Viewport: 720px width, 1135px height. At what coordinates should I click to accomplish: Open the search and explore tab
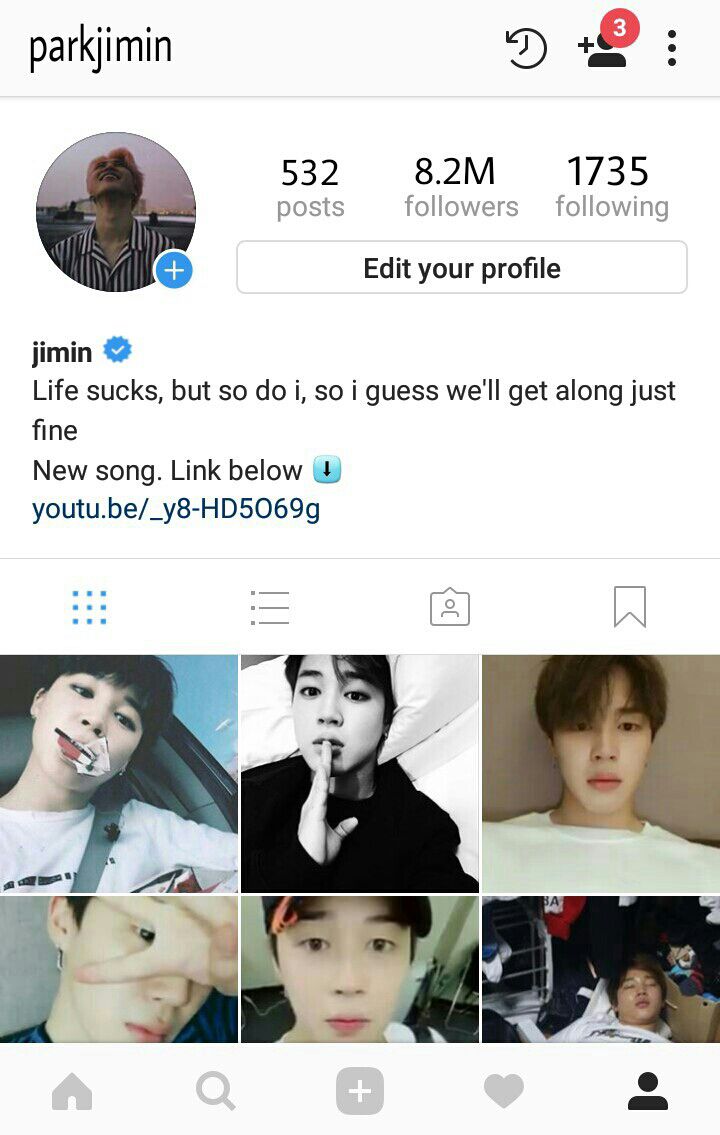216,1091
